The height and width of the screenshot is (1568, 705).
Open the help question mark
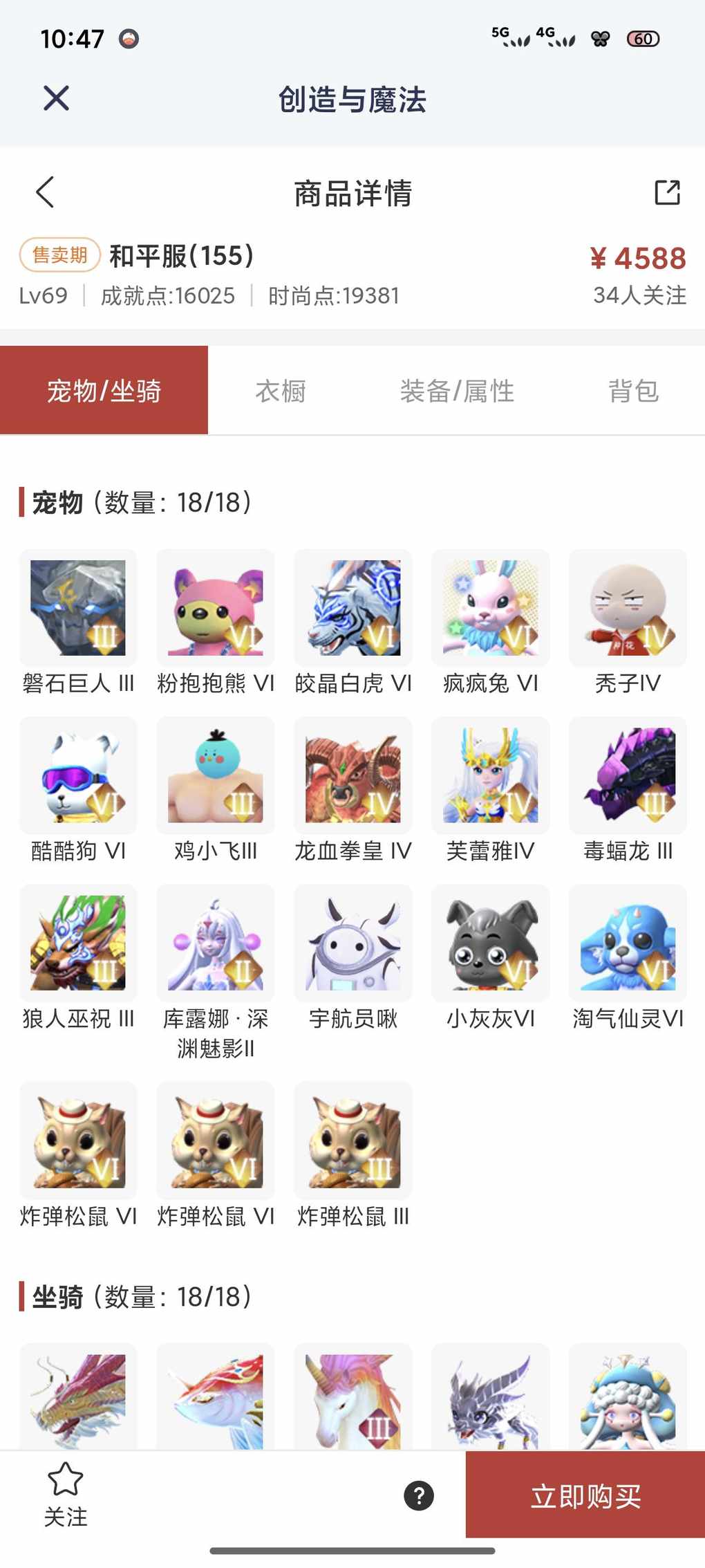point(419,1495)
